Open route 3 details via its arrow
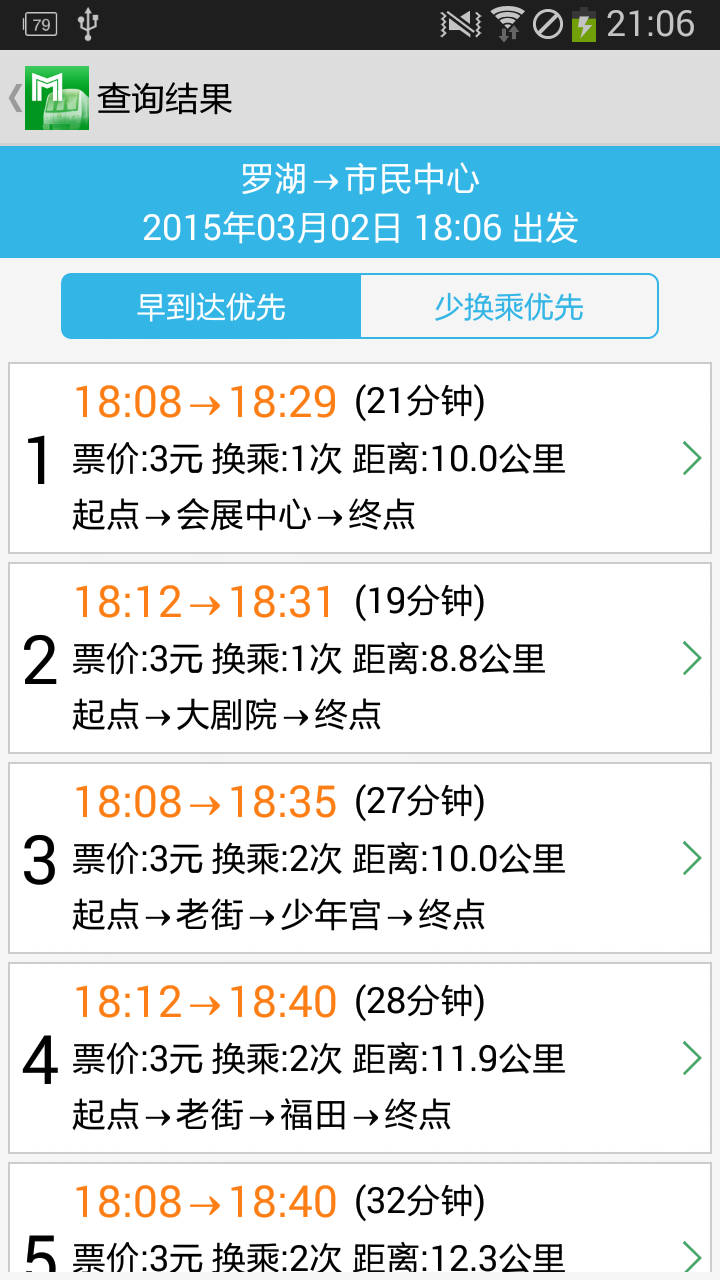 (x=691, y=857)
